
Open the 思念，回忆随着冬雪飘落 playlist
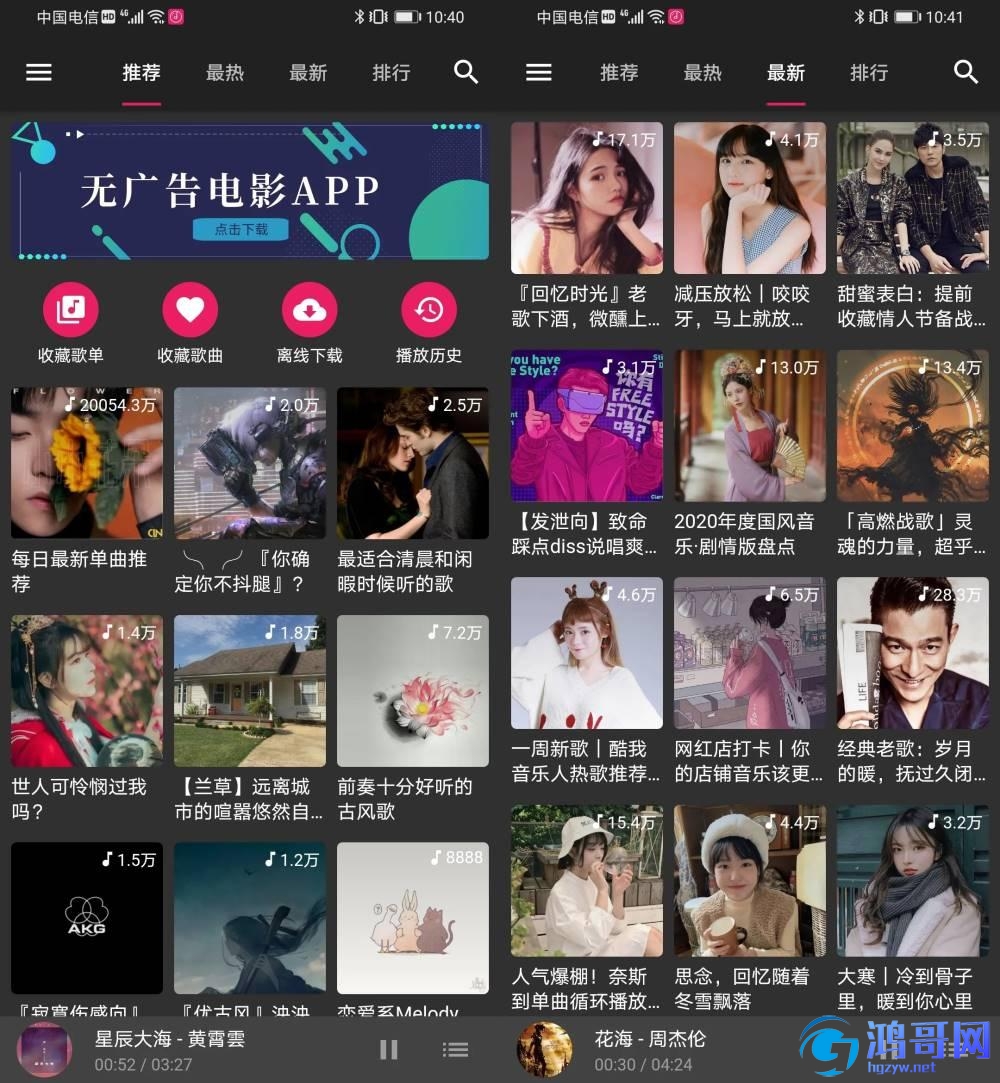749,880
